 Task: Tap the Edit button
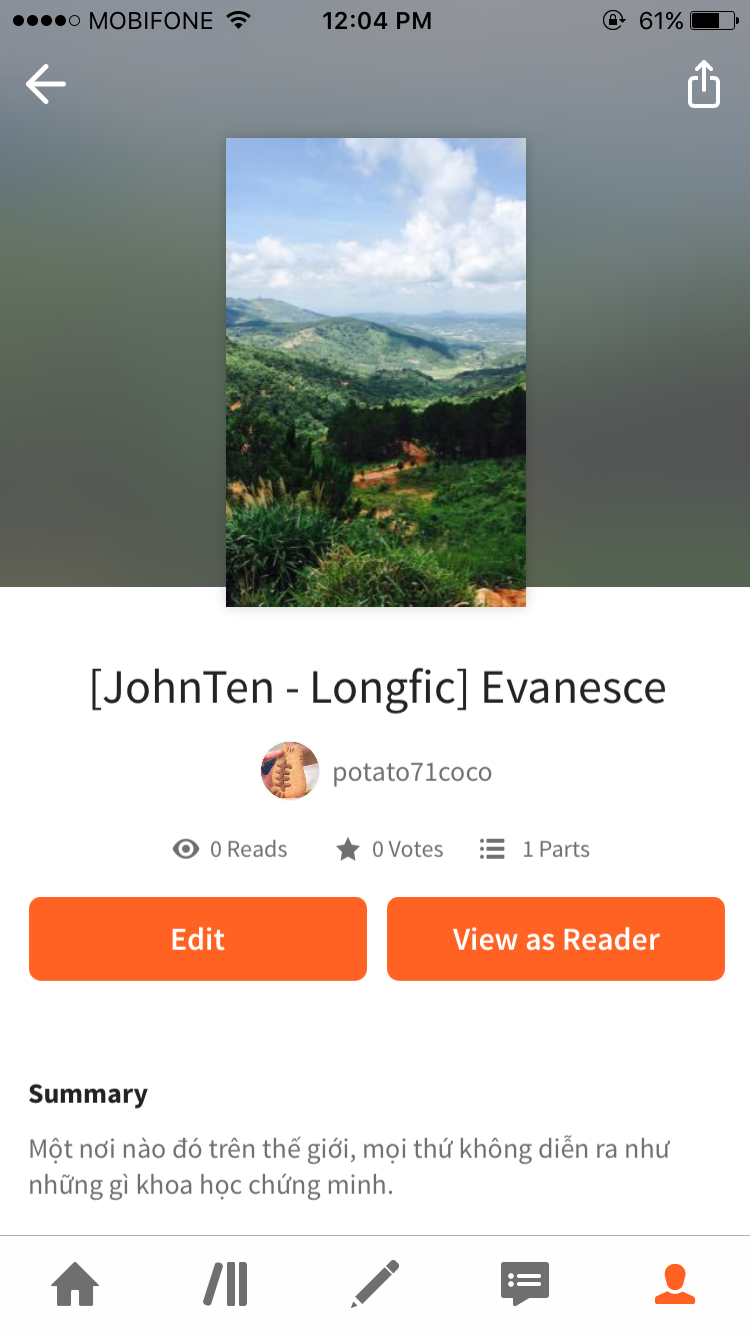point(198,938)
